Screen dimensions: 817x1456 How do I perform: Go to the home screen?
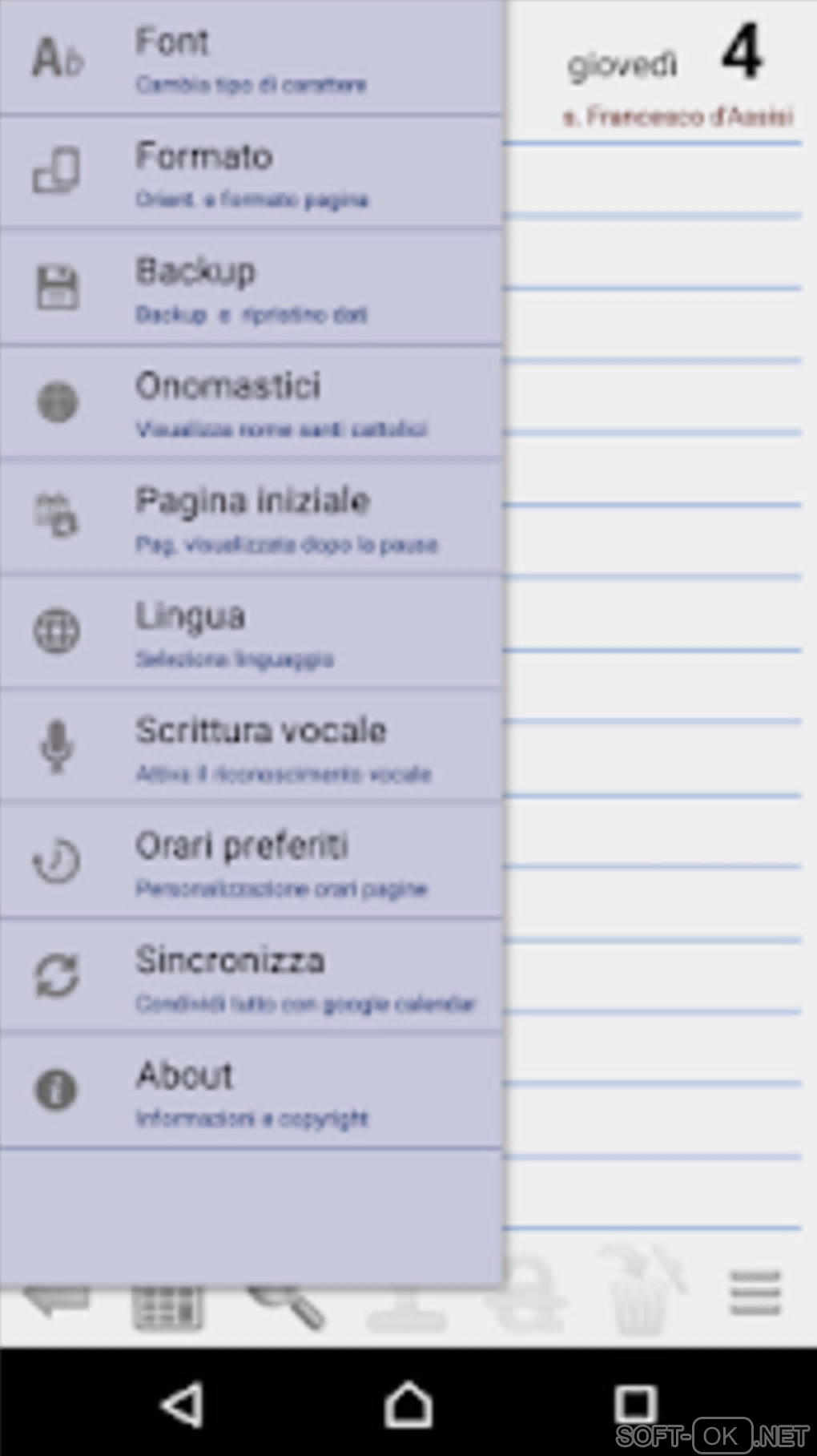pos(408,1404)
